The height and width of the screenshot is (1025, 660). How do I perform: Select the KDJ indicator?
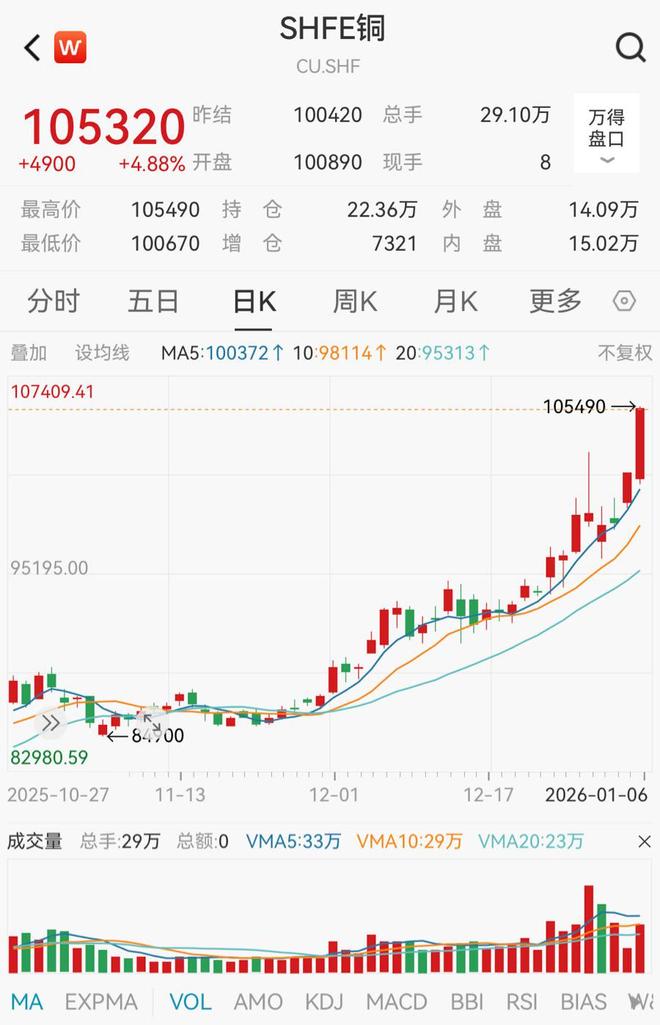324,1001
